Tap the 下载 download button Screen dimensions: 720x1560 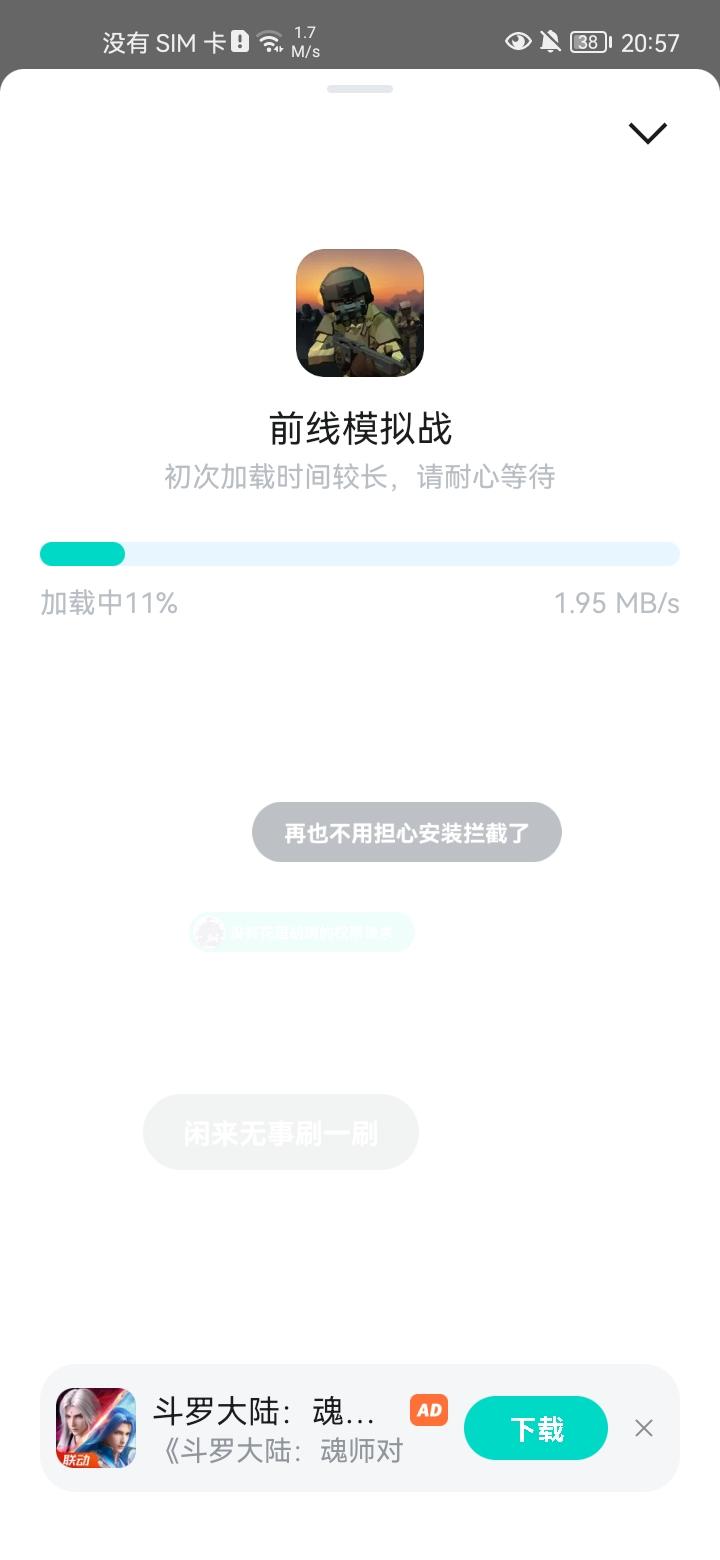click(x=535, y=1428)
